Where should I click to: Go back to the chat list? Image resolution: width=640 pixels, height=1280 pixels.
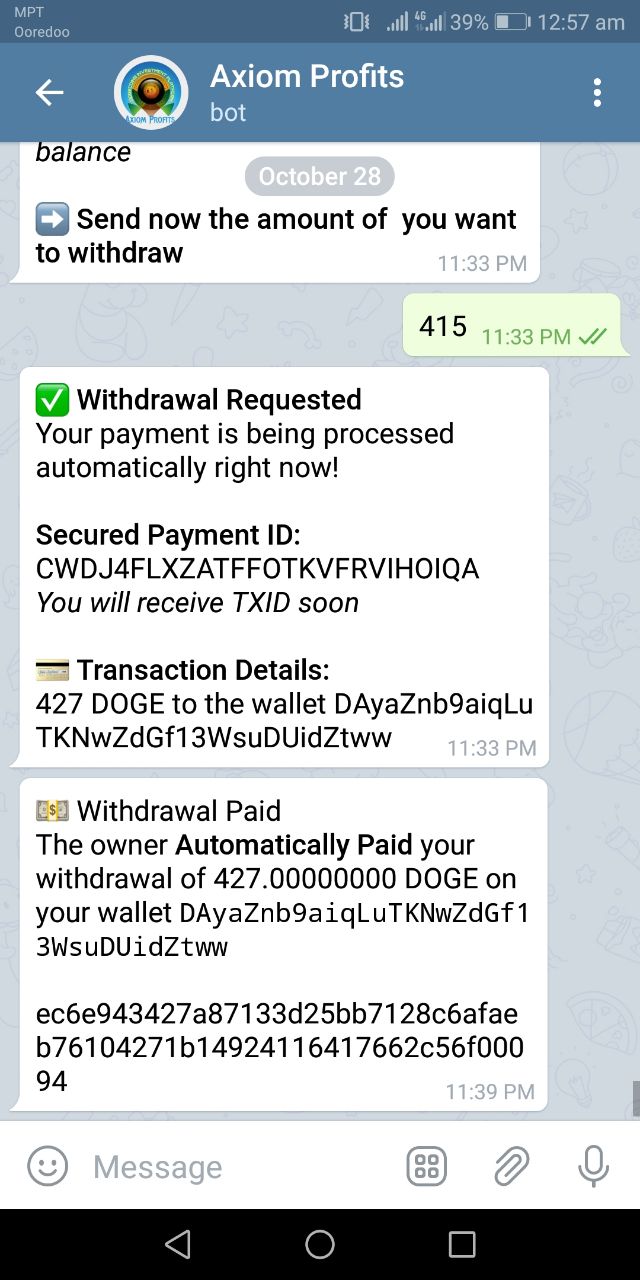(49, 93)
